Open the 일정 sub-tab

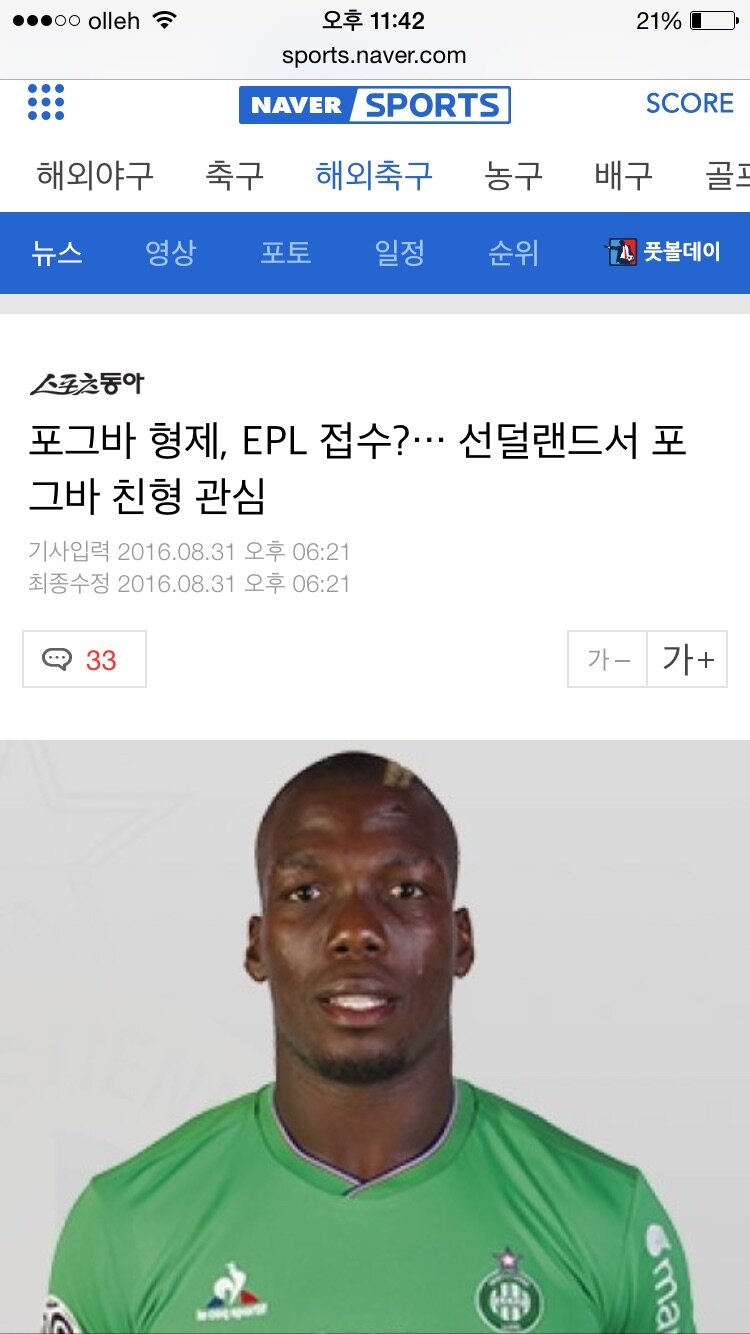[400, 252]
